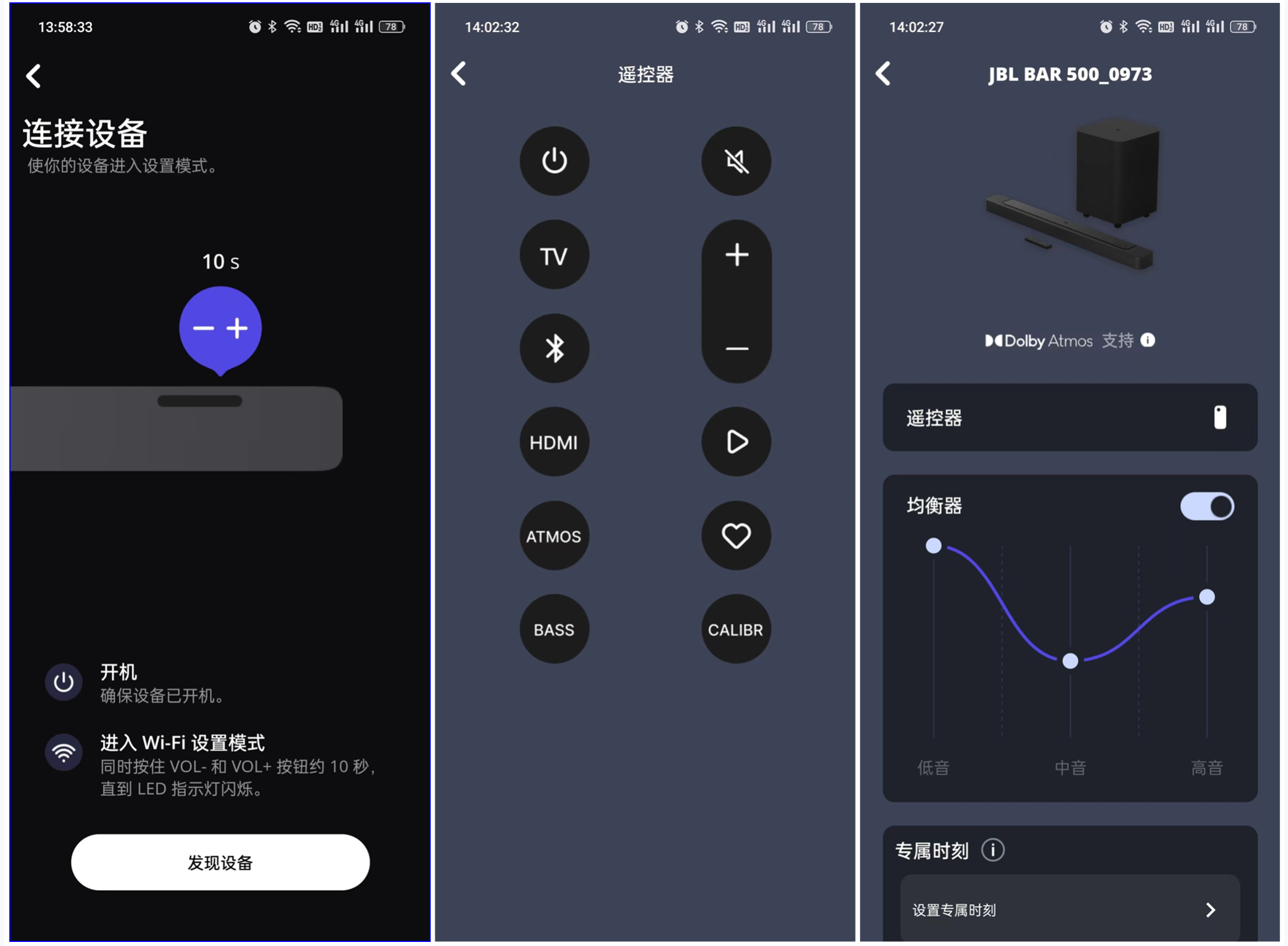Open Dolby Atmos support info icon

point(1147,340)
